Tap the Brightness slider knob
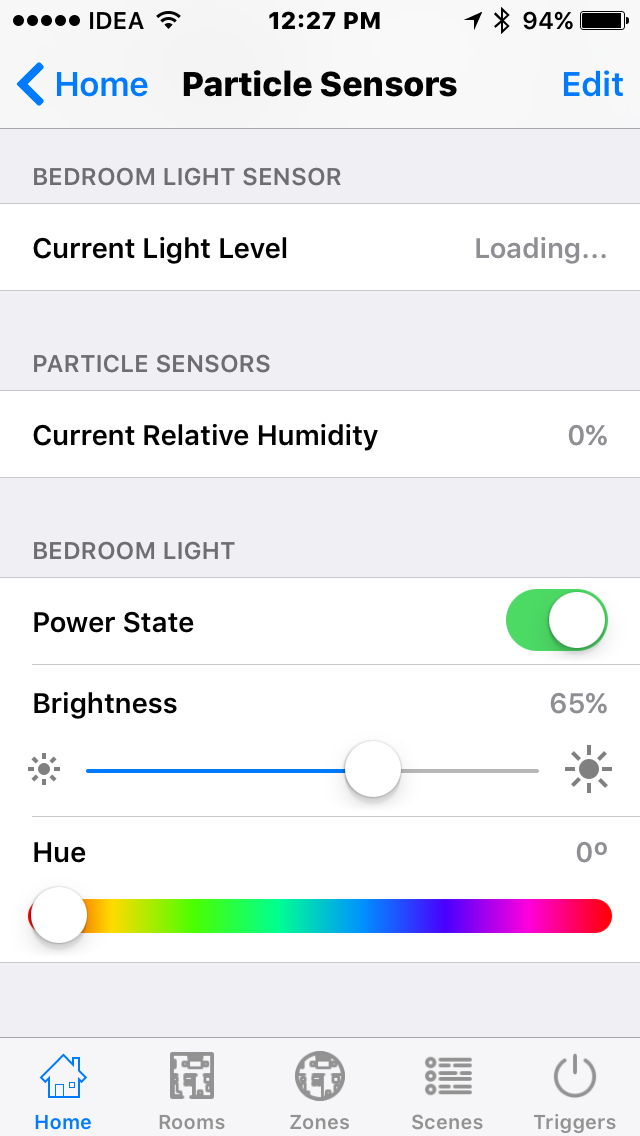 click(x=373, y=769)
